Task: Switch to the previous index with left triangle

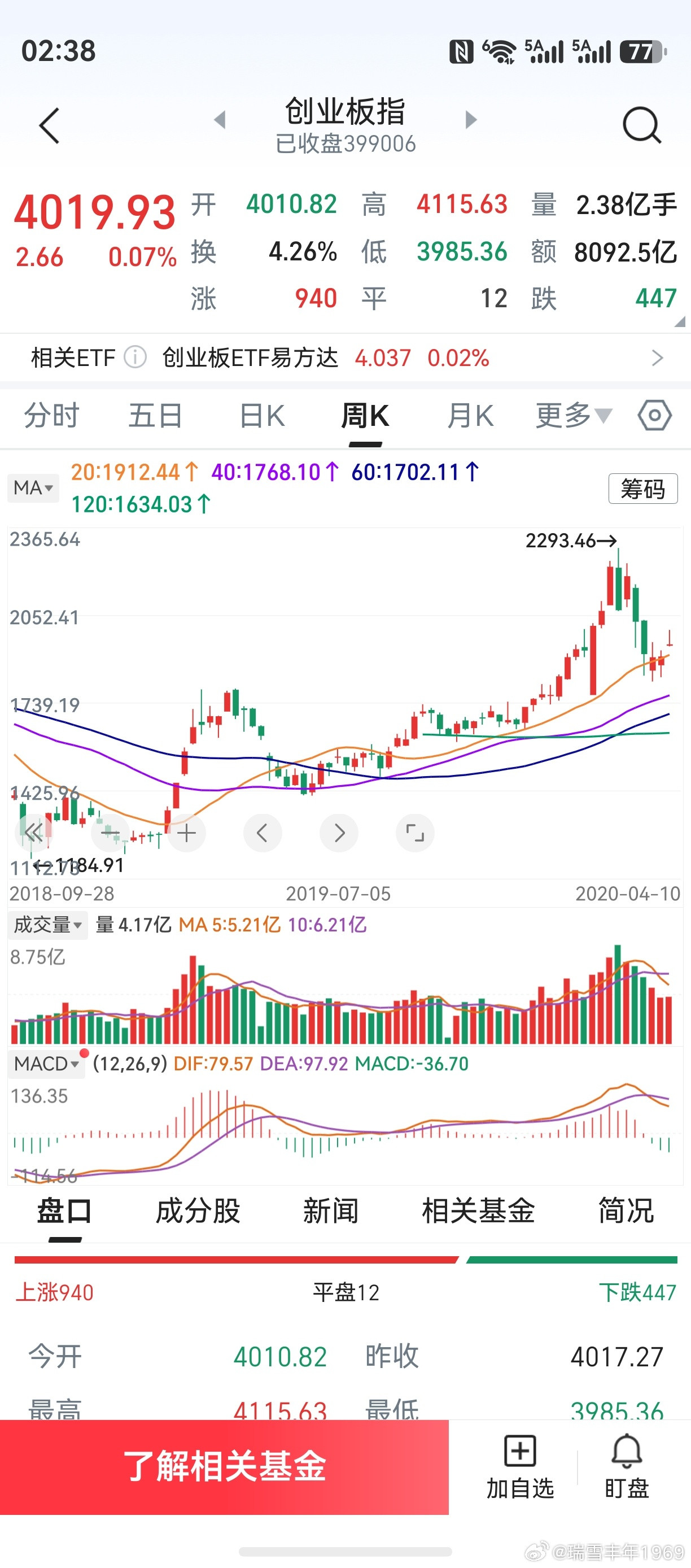Action: coord(220,119)
